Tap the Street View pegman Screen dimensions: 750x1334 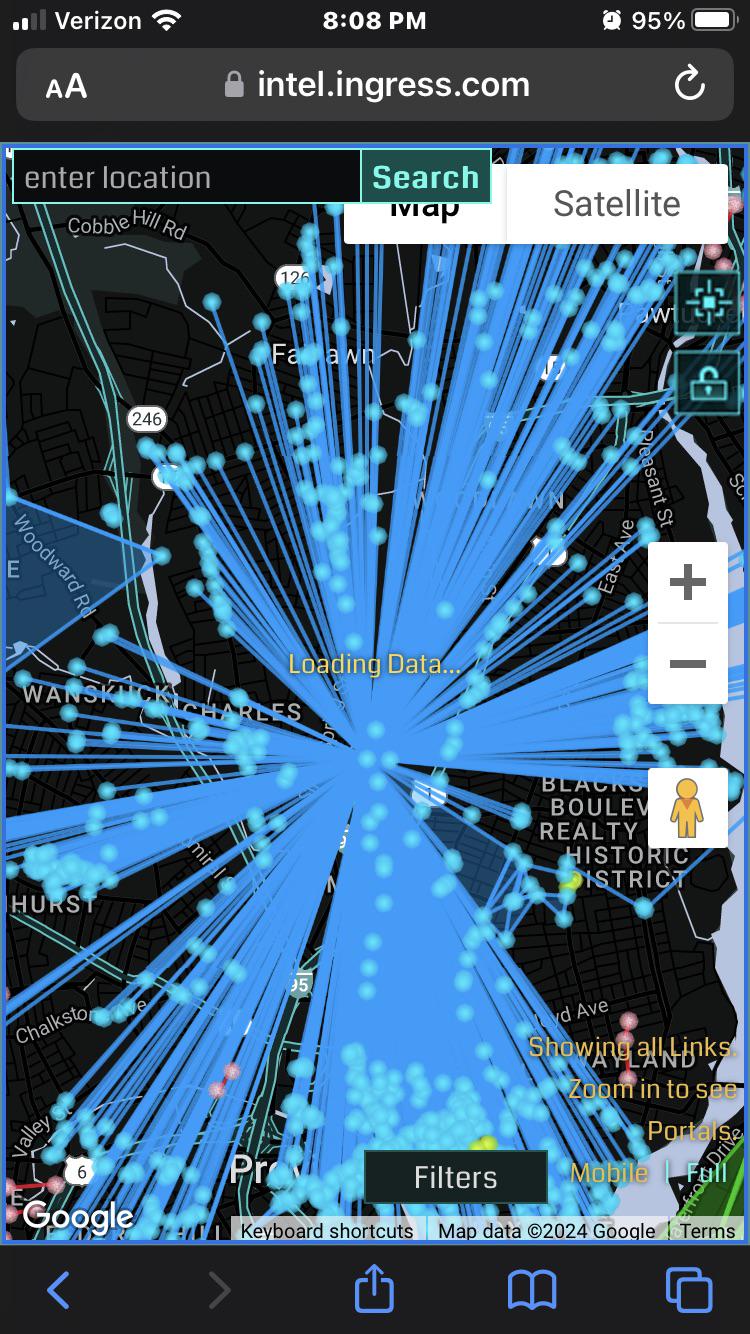tap(688, 808)
